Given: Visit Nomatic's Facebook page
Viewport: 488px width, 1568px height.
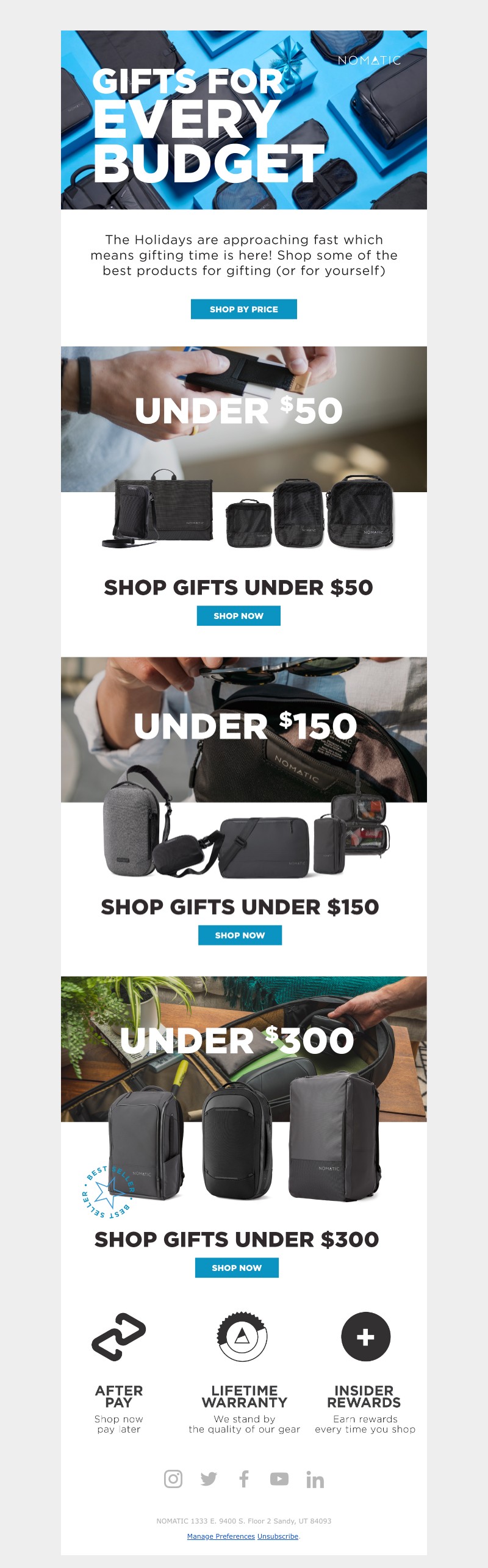Looking at the screenshot, I should [244, 1478].
